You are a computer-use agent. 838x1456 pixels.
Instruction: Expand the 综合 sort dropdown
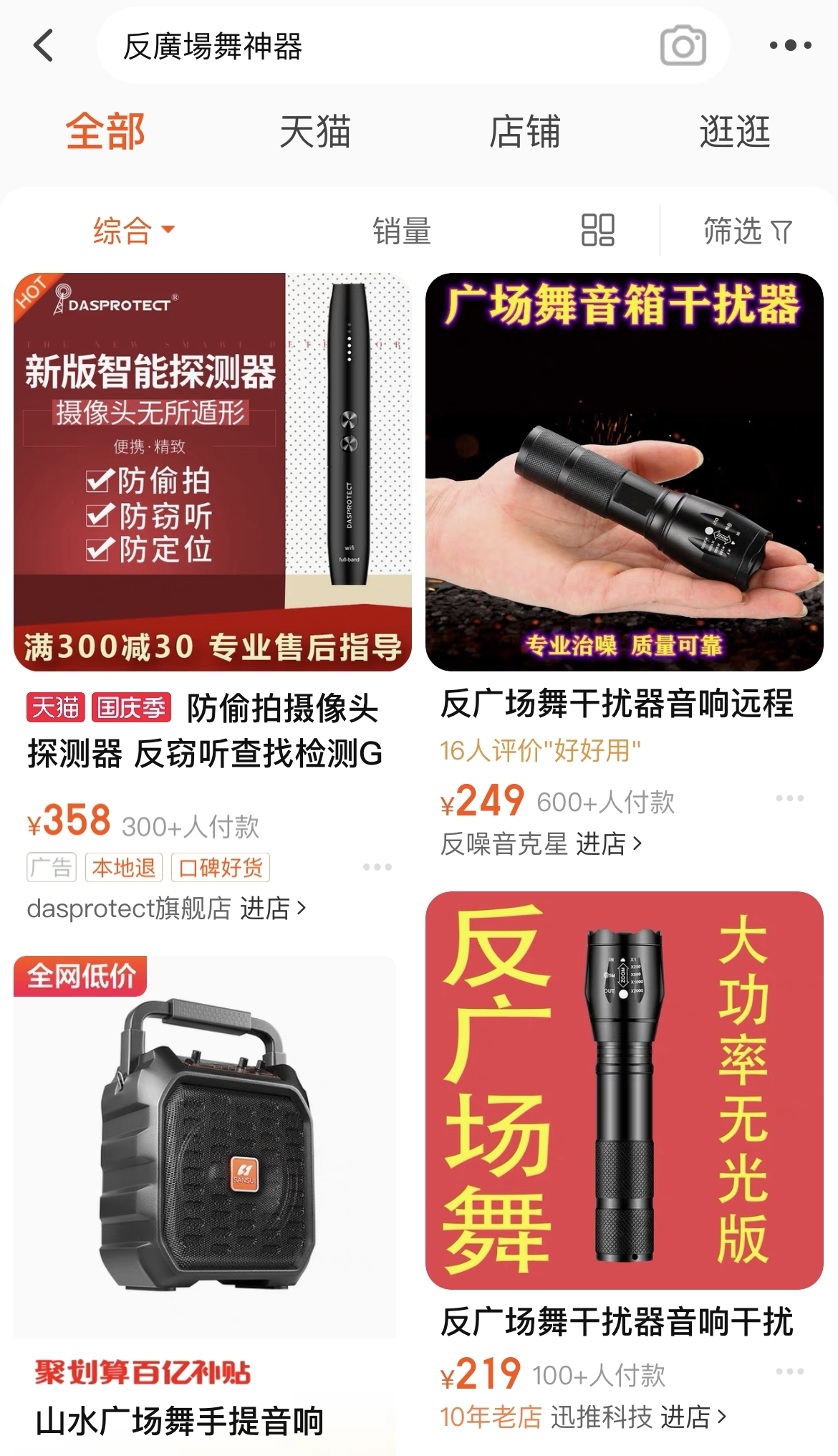134,231
